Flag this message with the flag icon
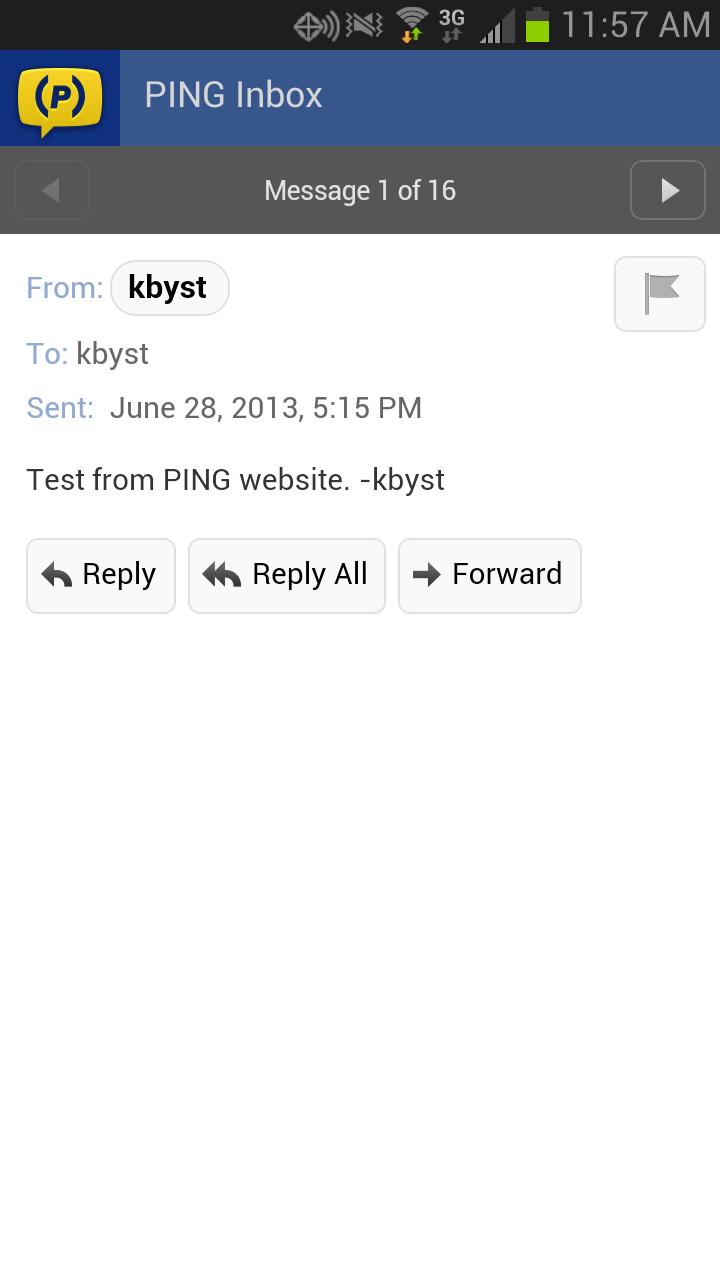 point(659,293)
